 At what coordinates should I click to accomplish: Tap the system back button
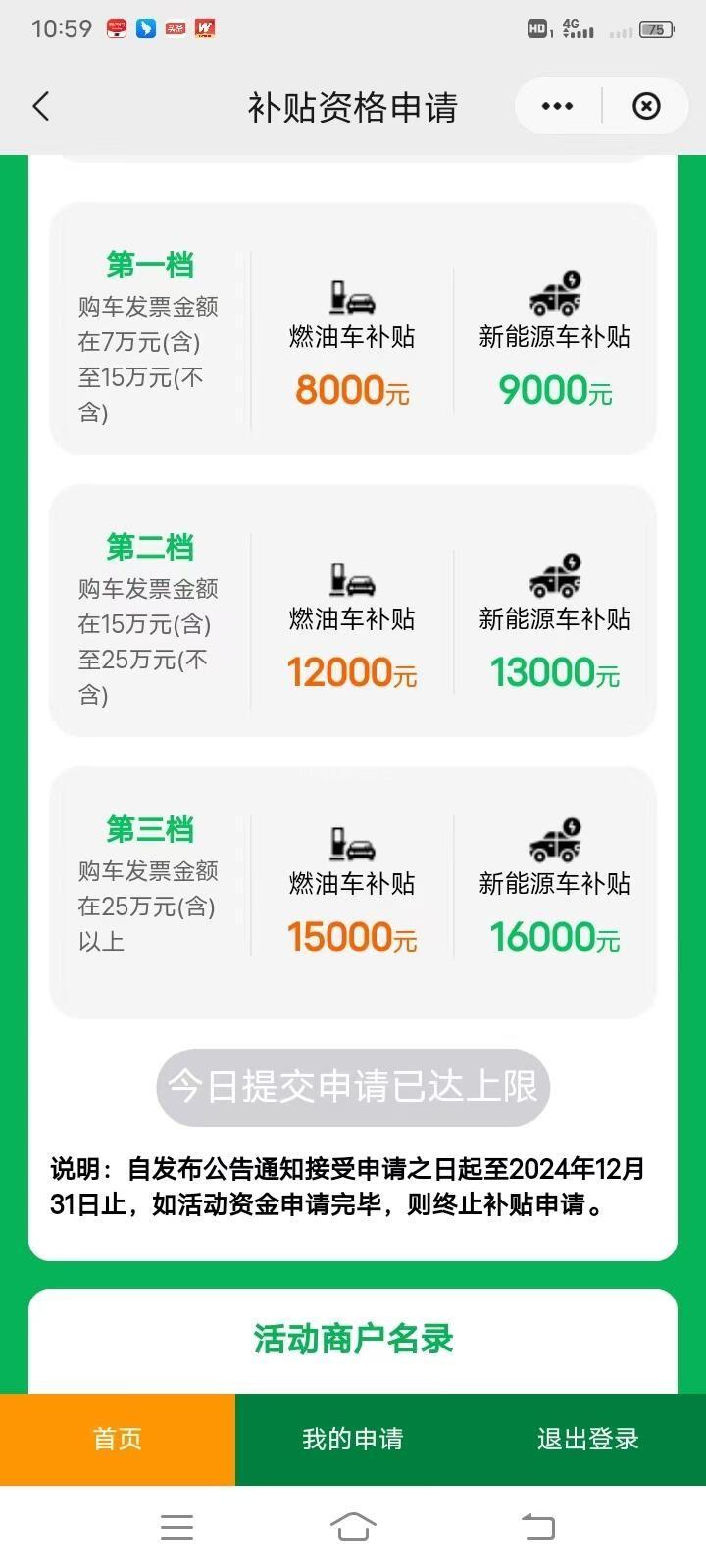(x=537, y=1526)
